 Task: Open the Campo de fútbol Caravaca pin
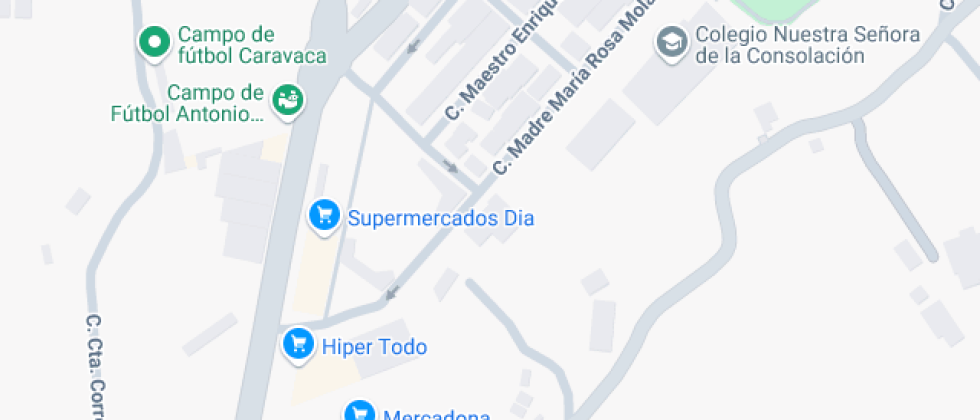pyautogui.click(x=154, y=43)
